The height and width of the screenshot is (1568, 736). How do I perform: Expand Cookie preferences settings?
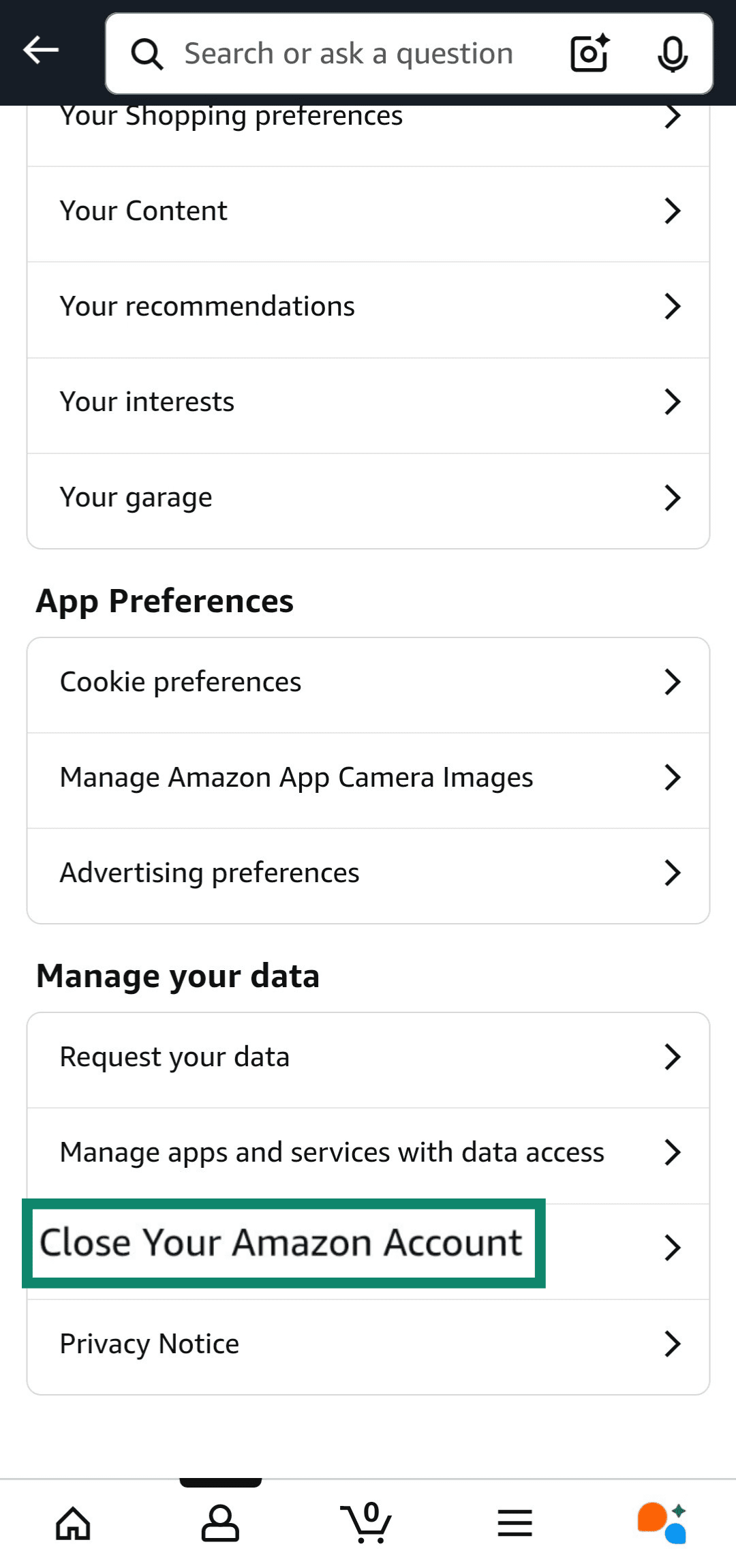[368, 681]
